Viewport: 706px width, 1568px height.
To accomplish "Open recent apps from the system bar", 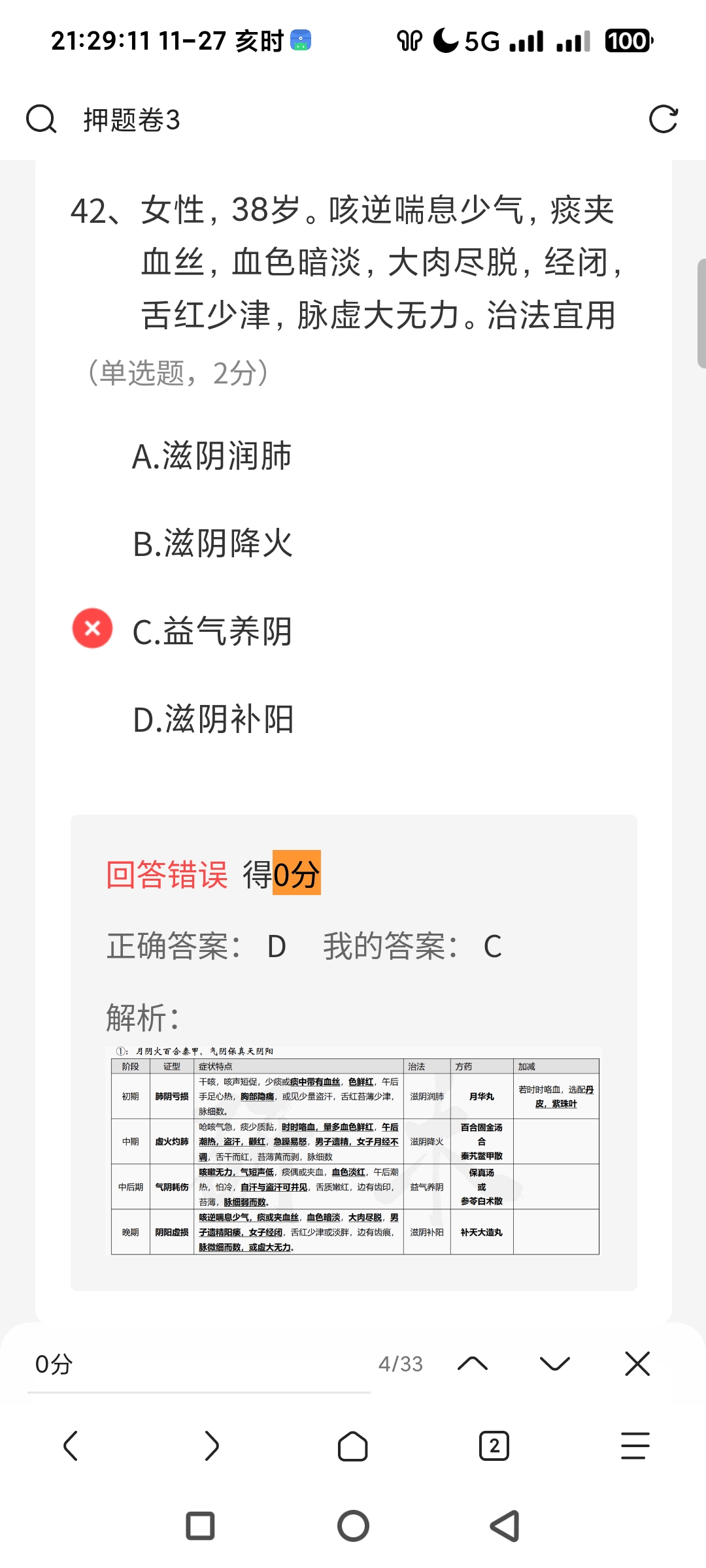I will (200, 1526).
